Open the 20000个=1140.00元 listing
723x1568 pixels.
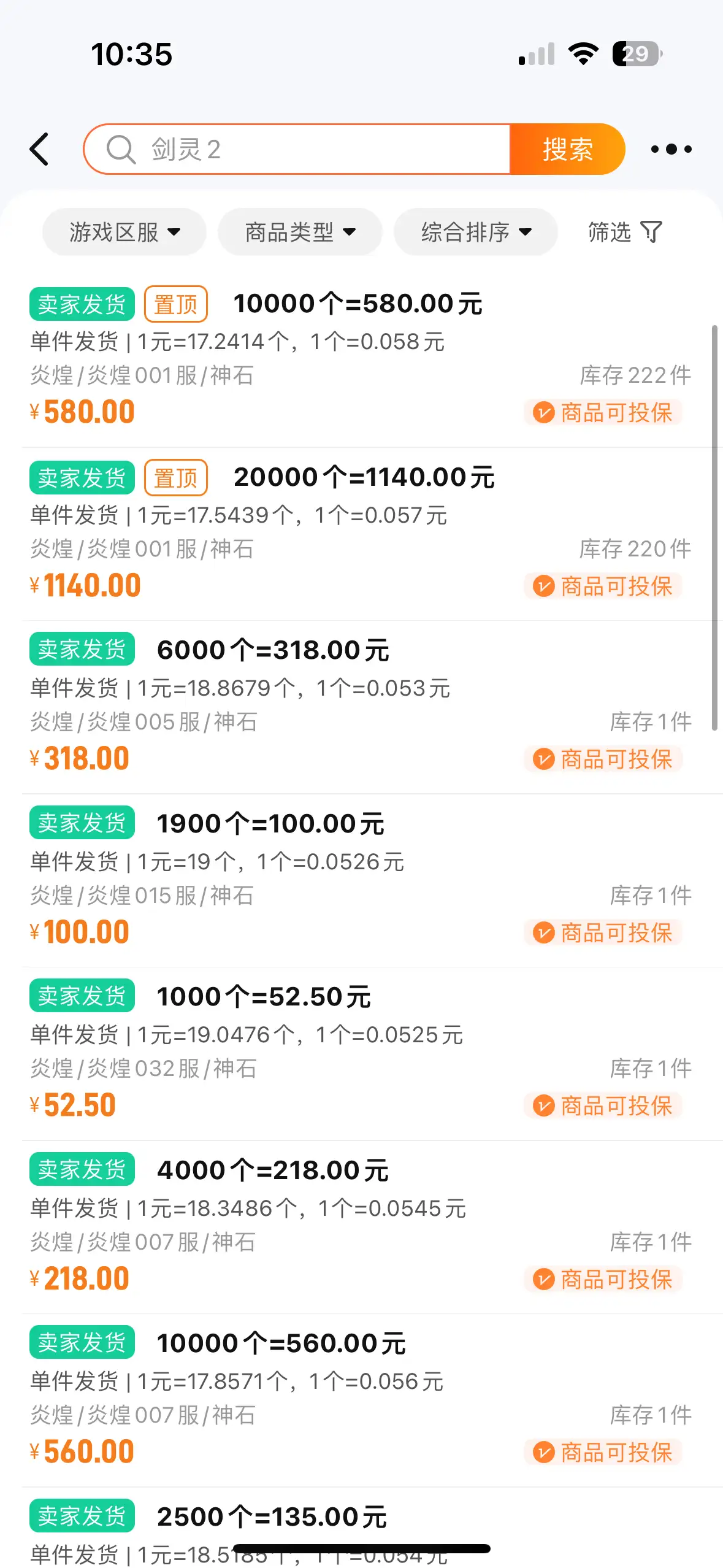364,477
